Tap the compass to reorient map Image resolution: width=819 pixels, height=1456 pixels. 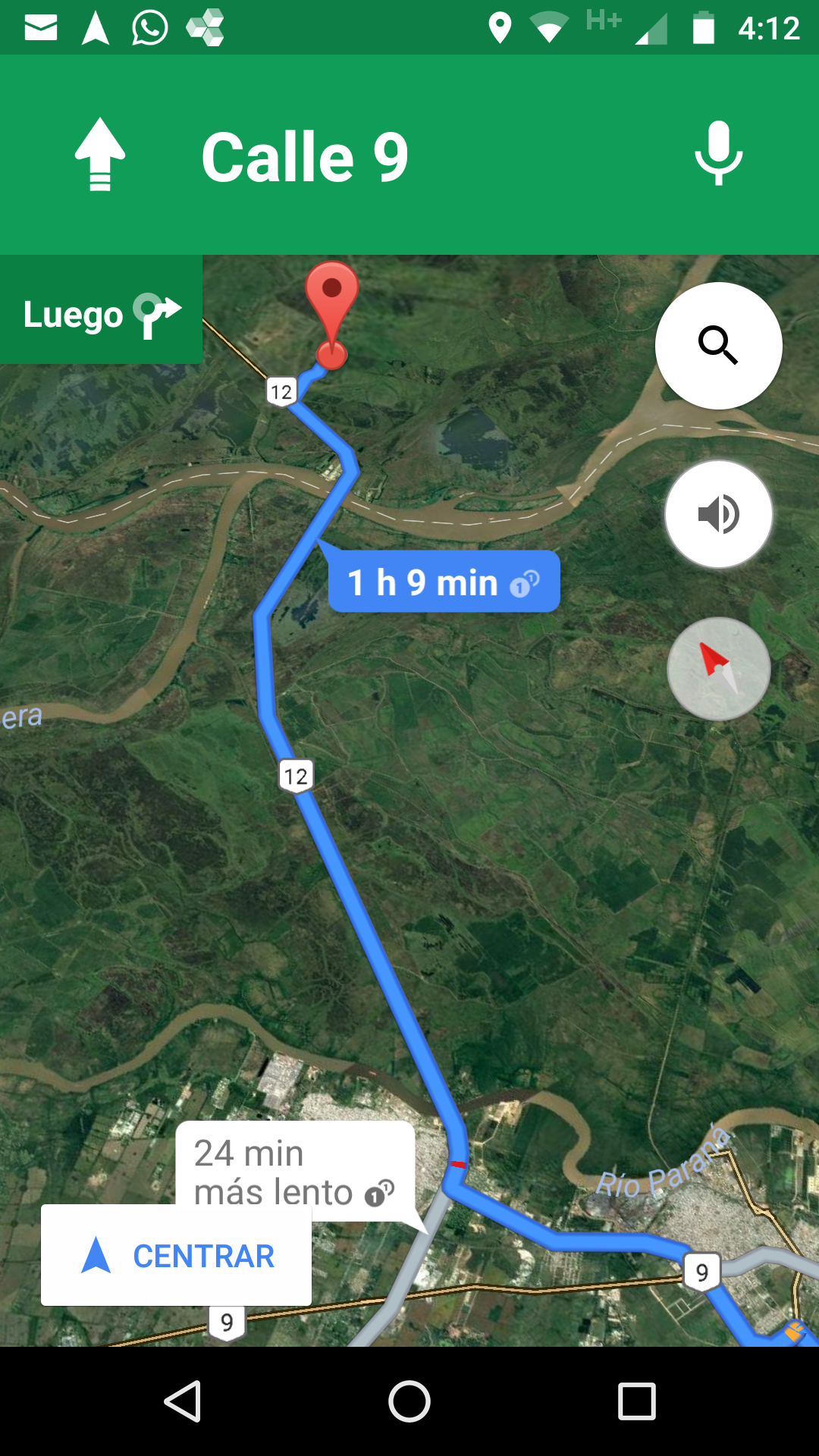[x=718, y=669]
